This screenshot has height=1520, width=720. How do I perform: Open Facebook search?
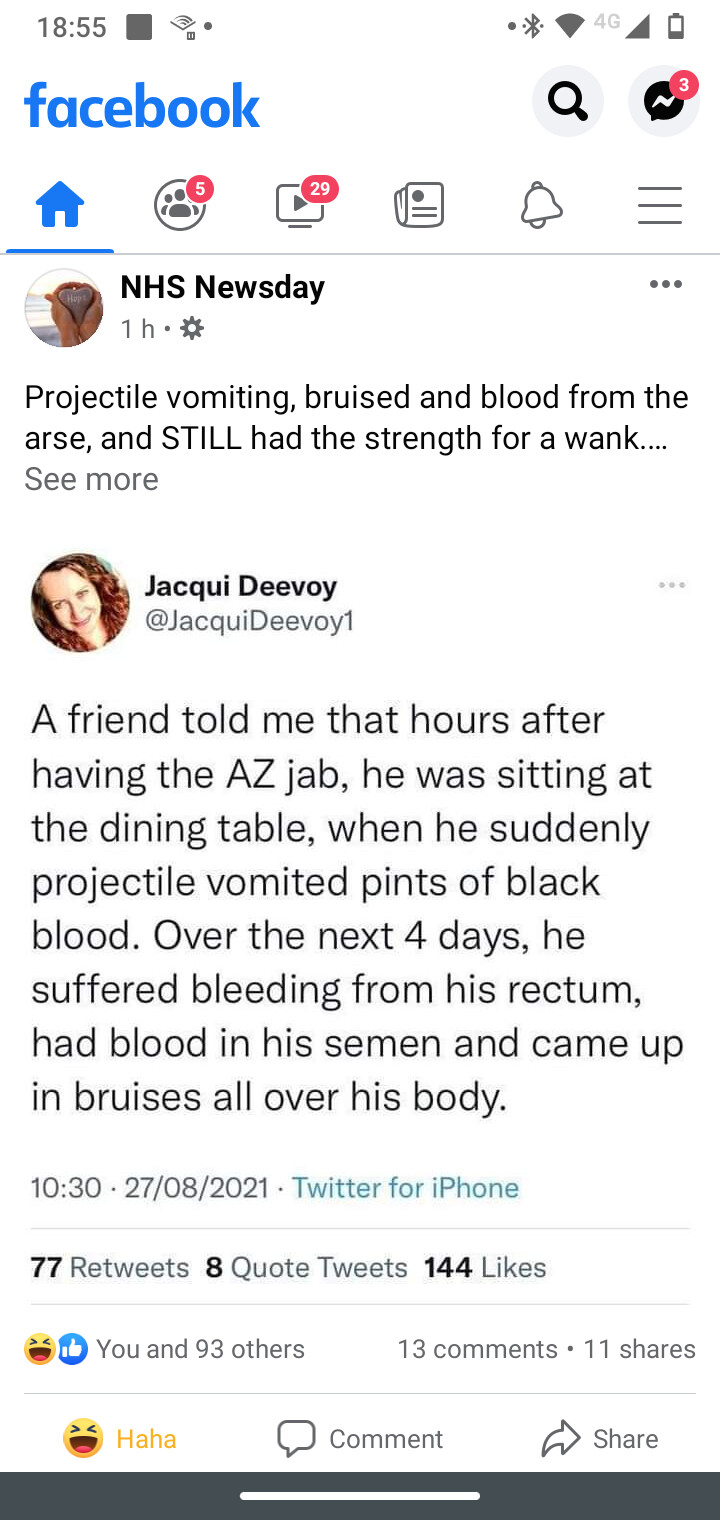(x=567, y=101)
